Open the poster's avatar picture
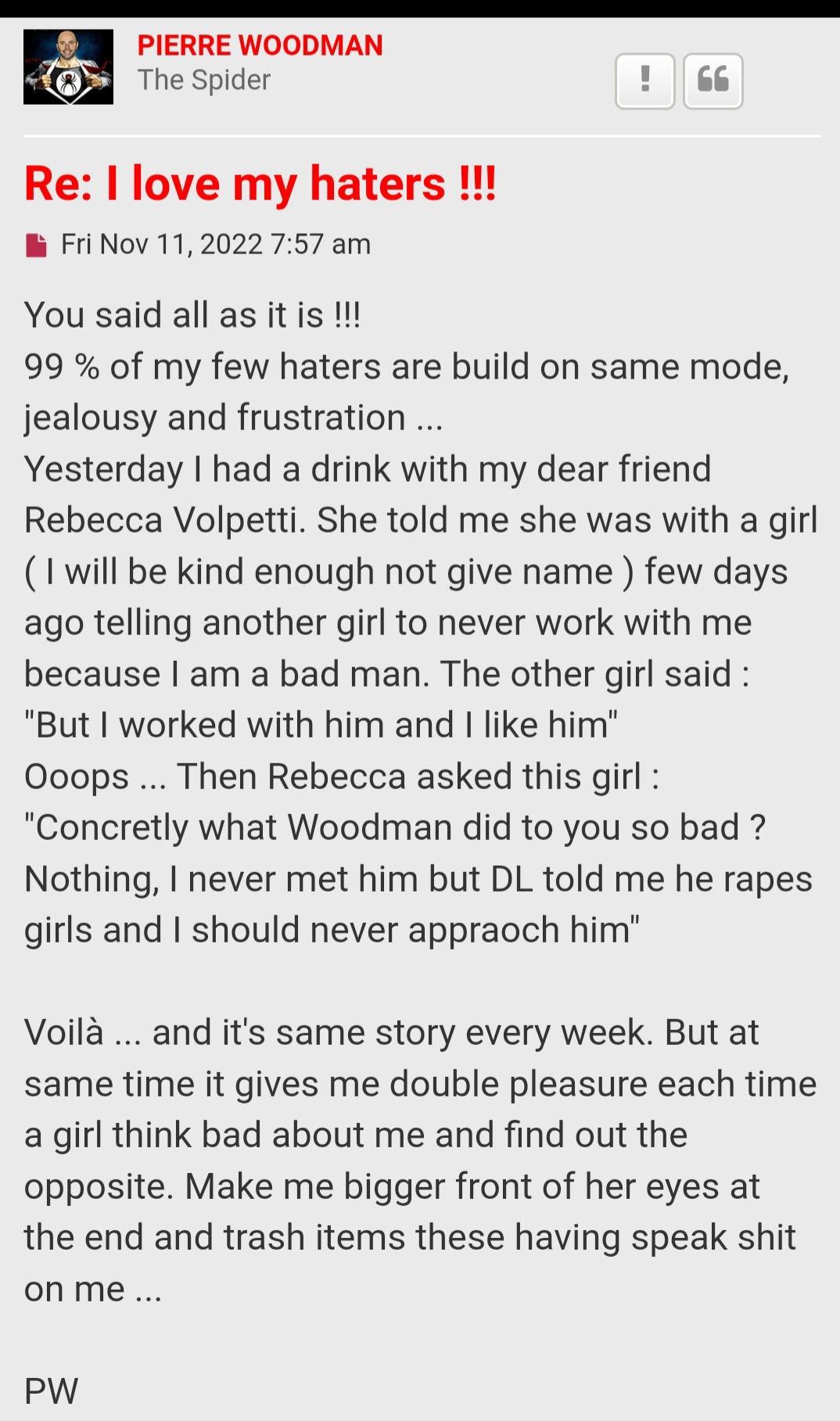Image resolution: width=840 pixels, height=1421 pixels. 68,67
